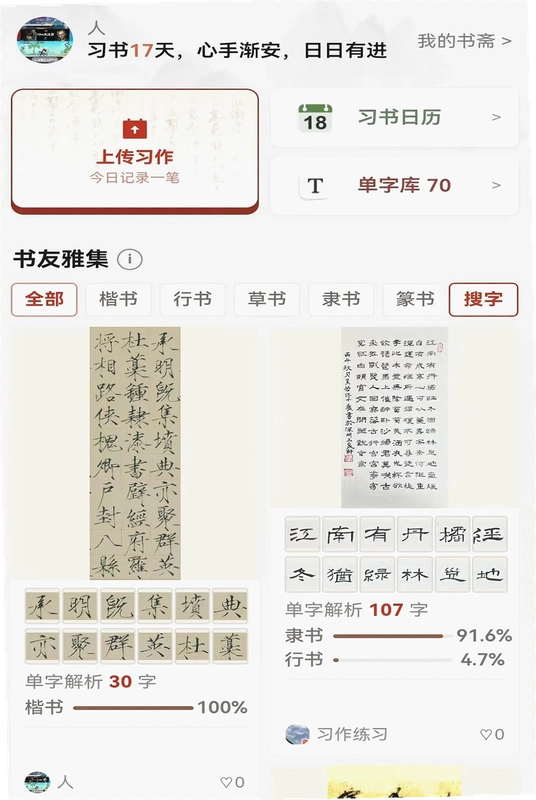
Task: Like the post by 习作练习
Action: pos(492,734)
